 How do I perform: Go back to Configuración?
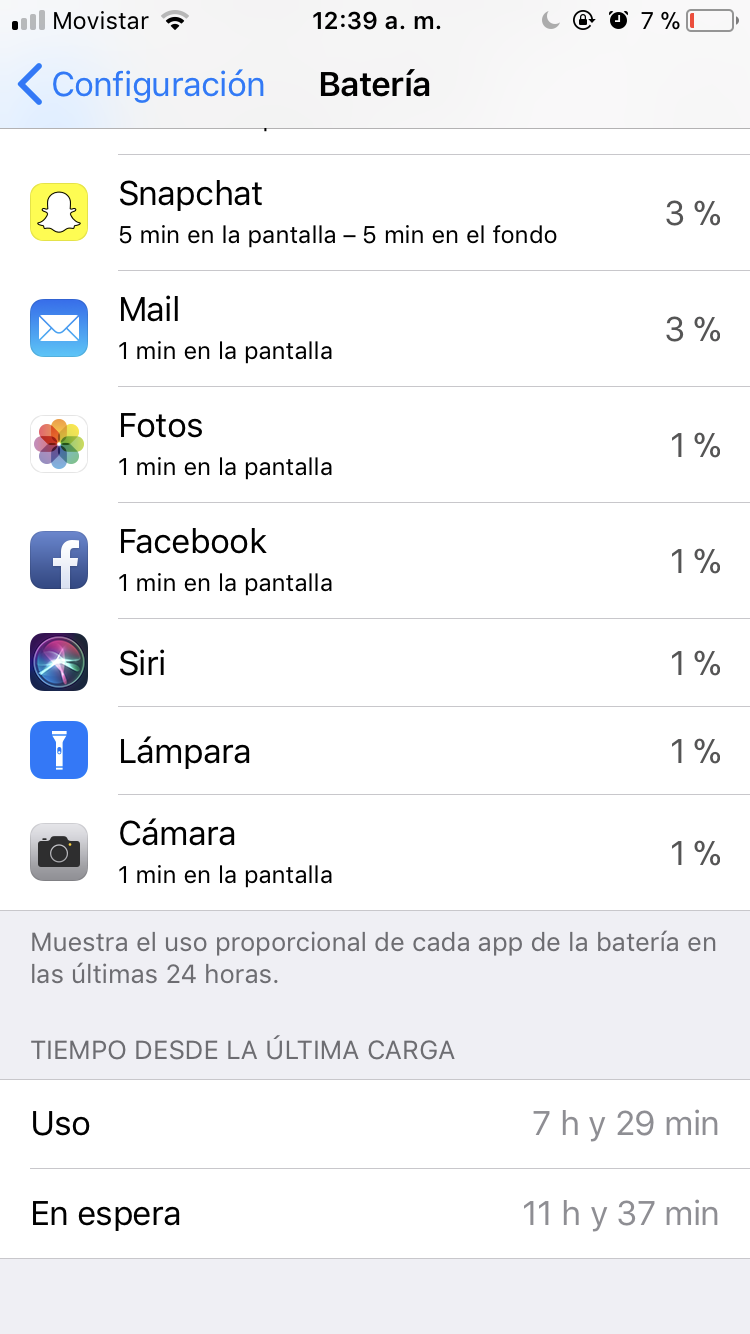pyautogui.click(x=141, y=85)
